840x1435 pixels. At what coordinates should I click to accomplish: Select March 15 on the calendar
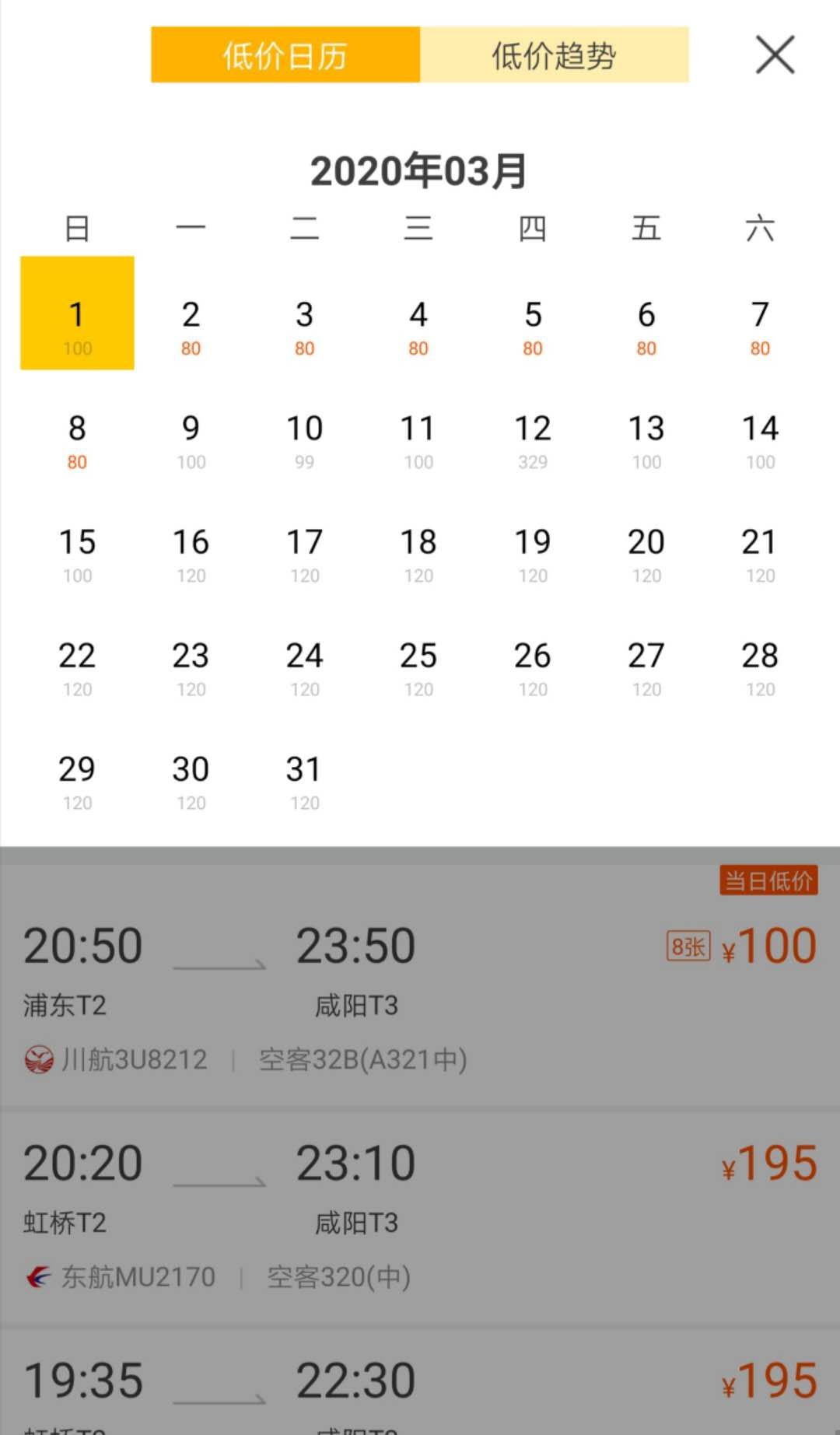(x=77, y=553)
